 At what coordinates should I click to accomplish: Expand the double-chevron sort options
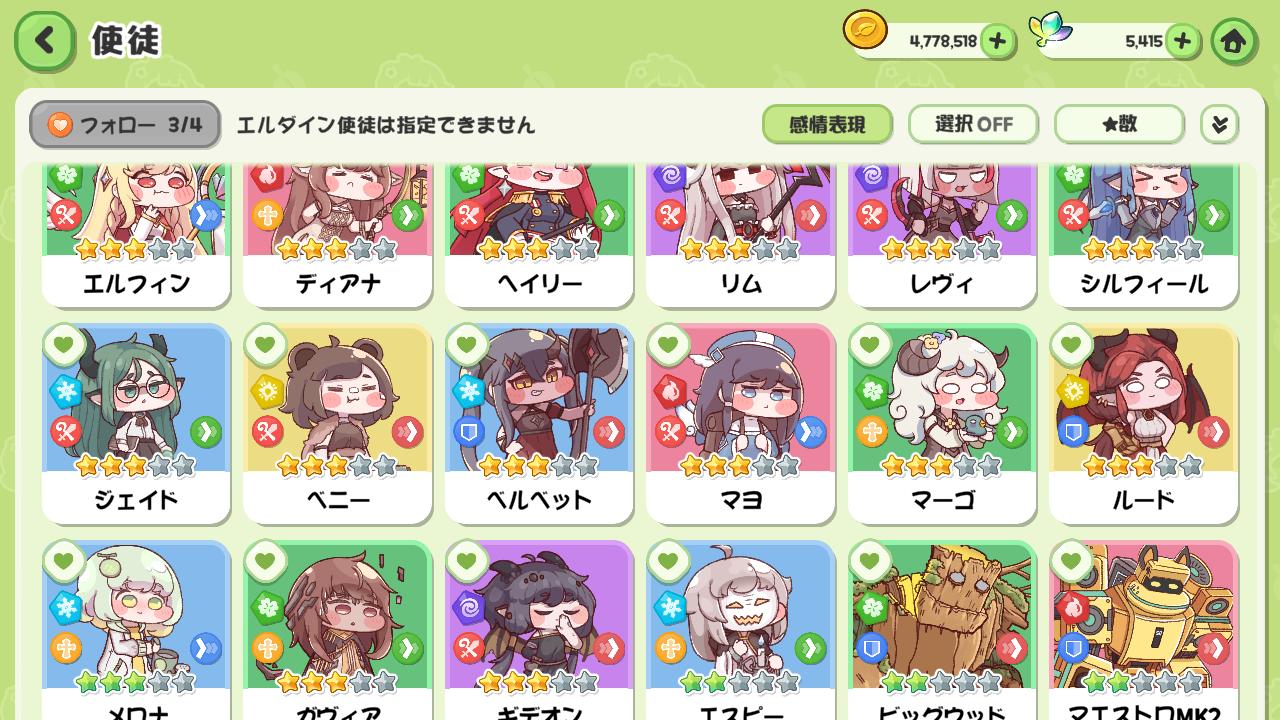coord(1219,124)
